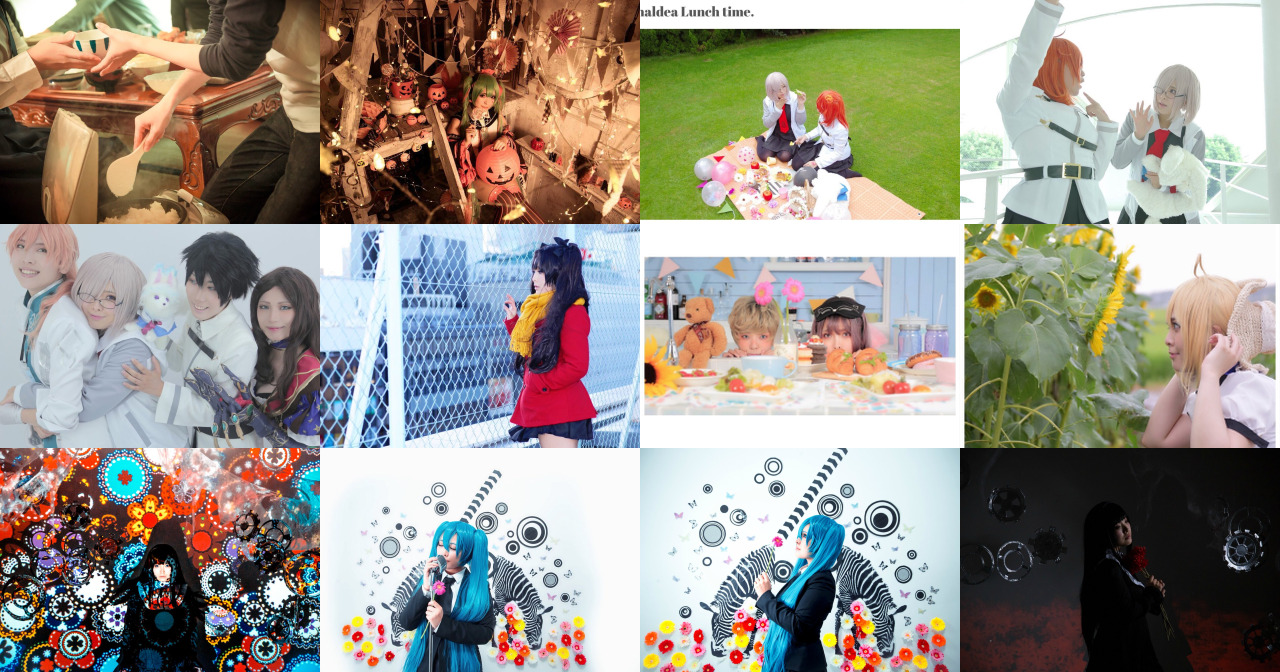Open the dark gears and red flower photo
This screenshot has width=1280, height=672.
pos(1120,560)
